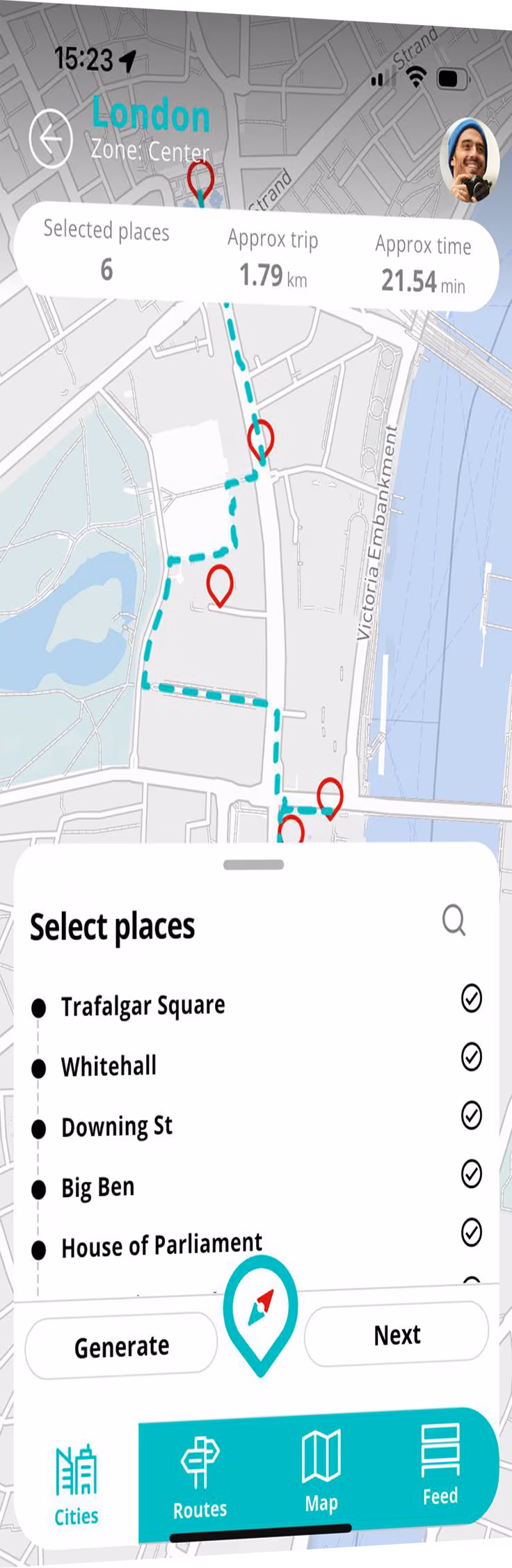Deselect Whitehall checkbox
The height and width of the screenshot is (1568, 512).
point(471,1056)
